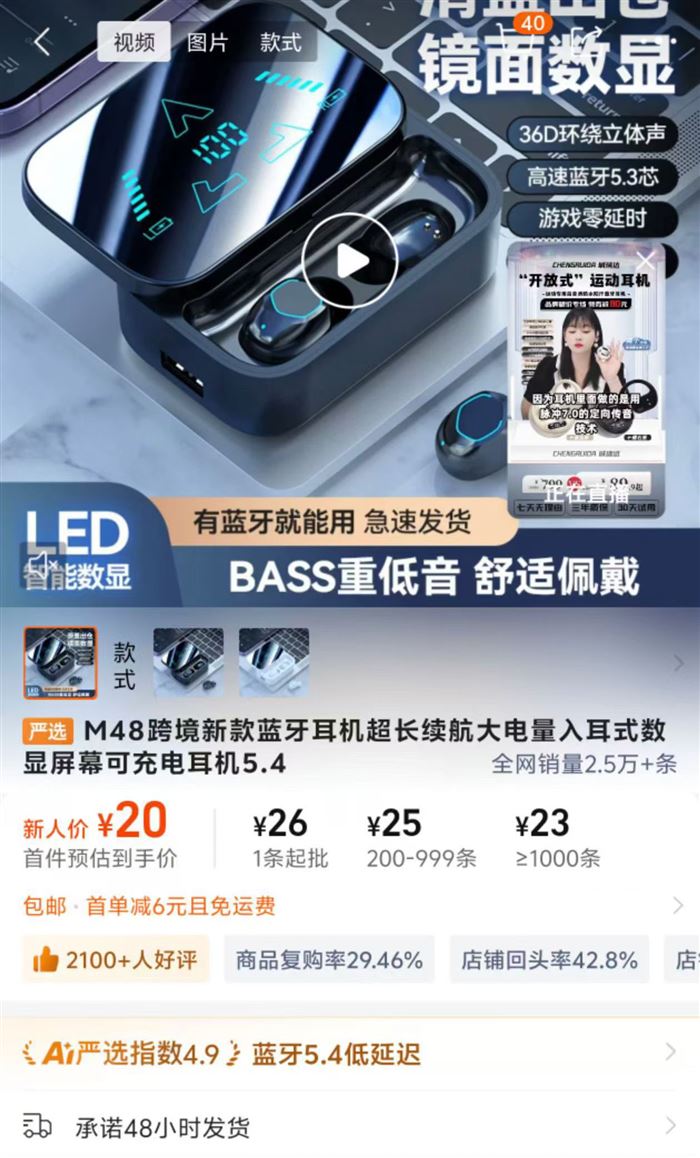The width and height of the screenshot is (700, 1158).
Task: Unmute the video sound
Action: click(x=42, y=564)
